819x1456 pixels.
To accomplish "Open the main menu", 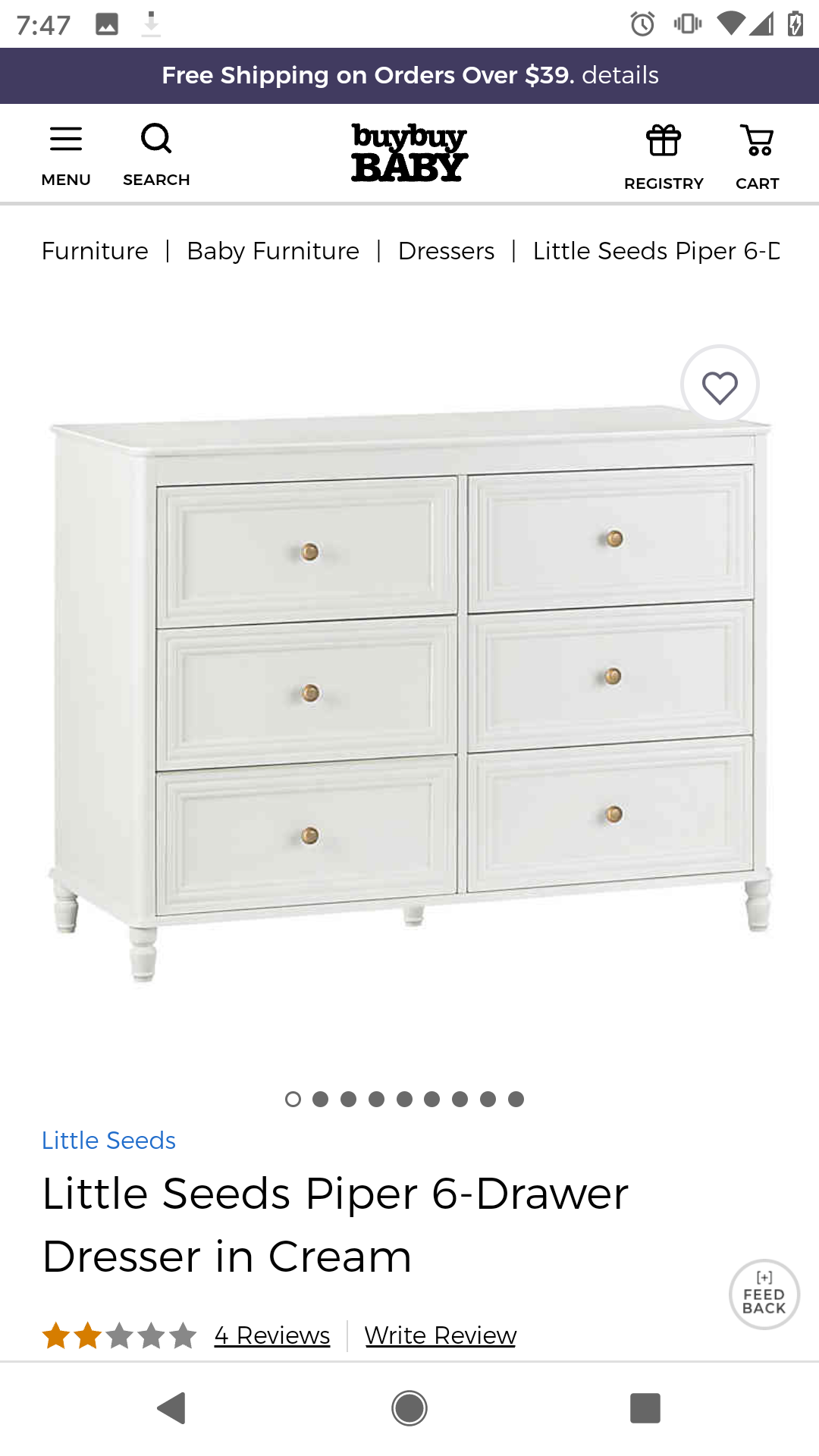I will pos(66,155).
